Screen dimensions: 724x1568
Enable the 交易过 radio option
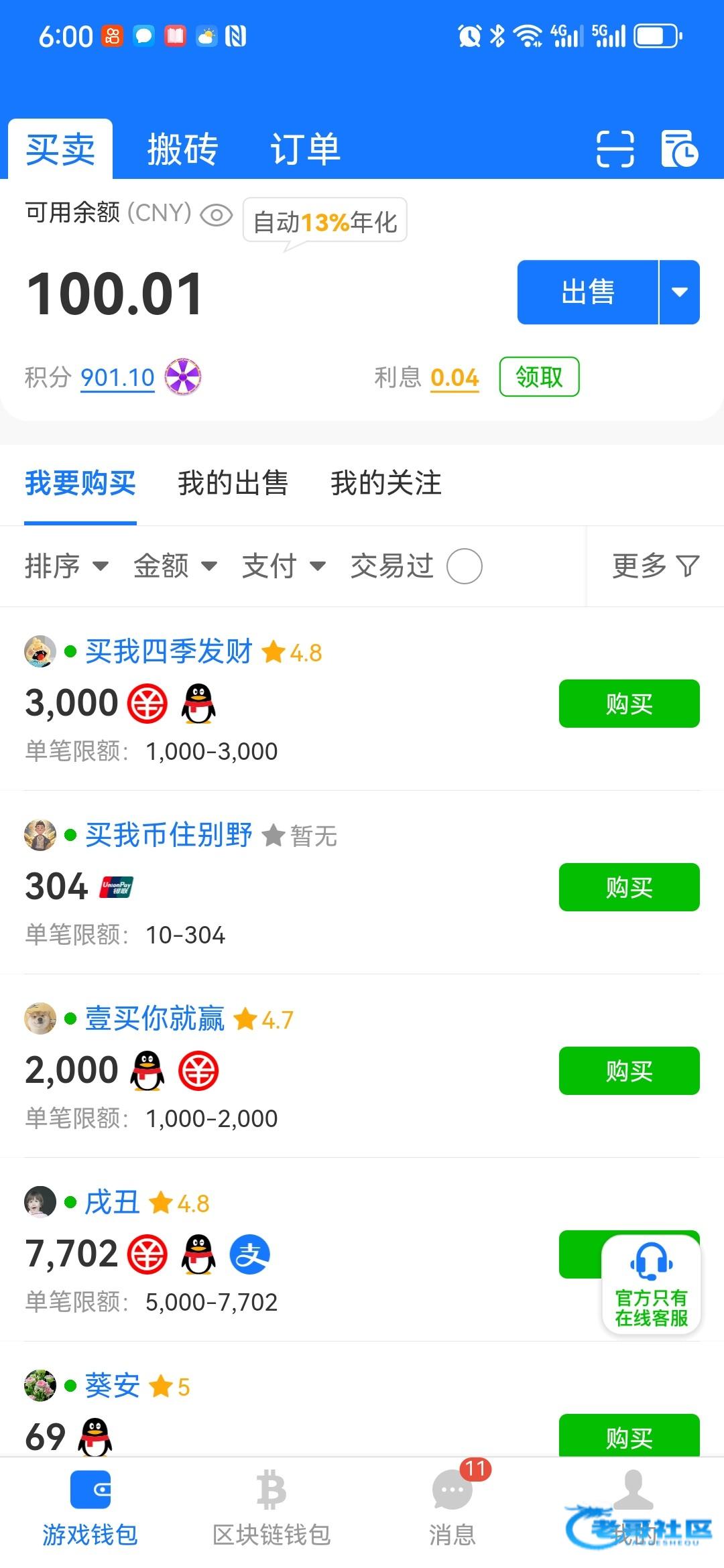(465, 566)
